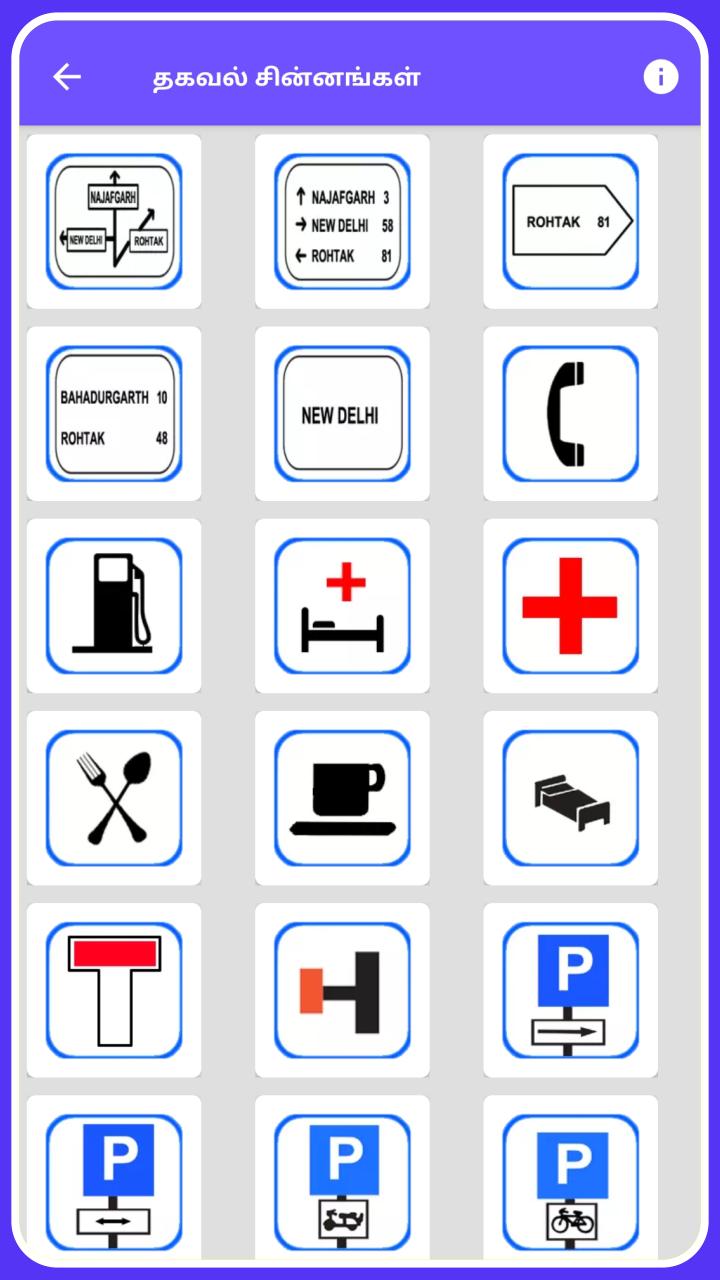Open the Najafgarh junction map sign tile

click(114, 222)
